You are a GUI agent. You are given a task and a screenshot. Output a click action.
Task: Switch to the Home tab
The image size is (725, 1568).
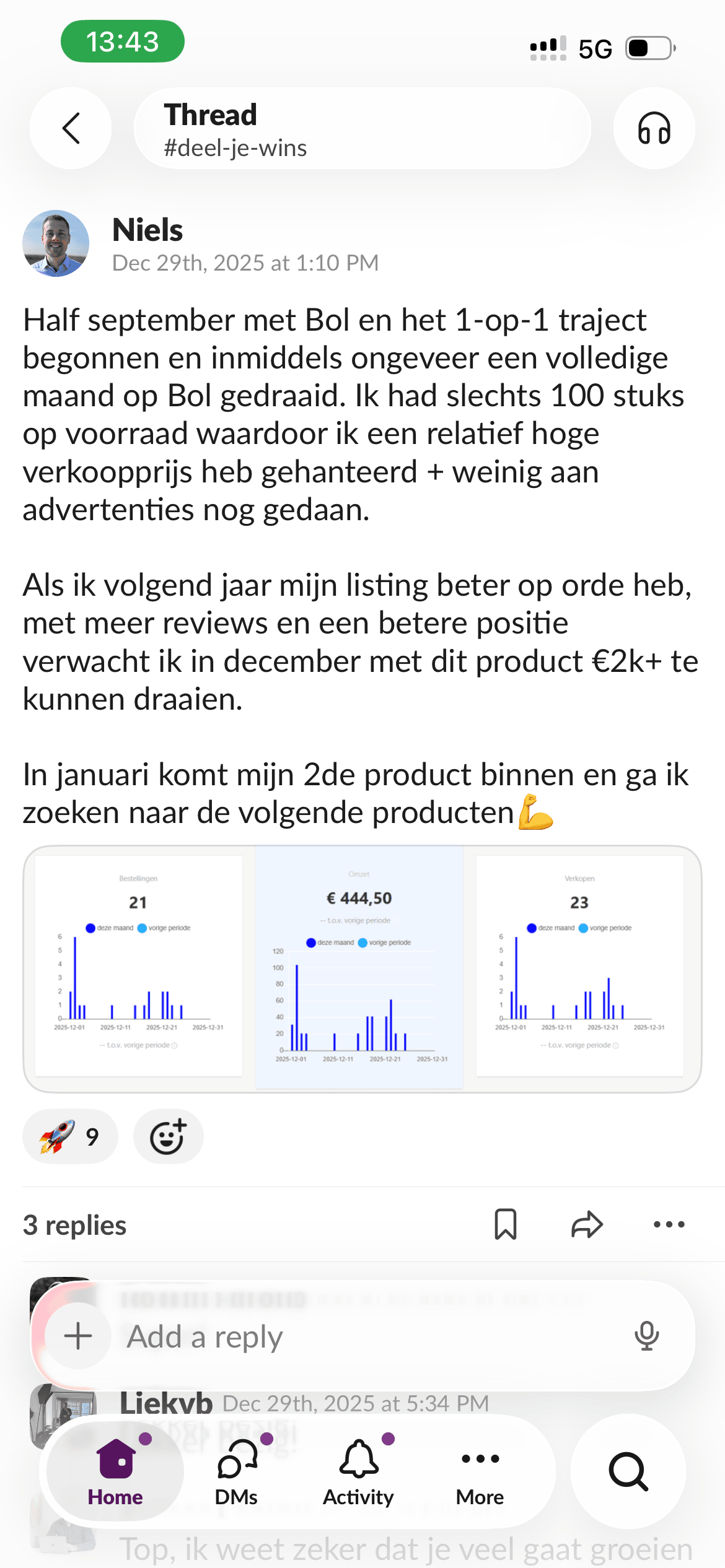pos(116,1471)
